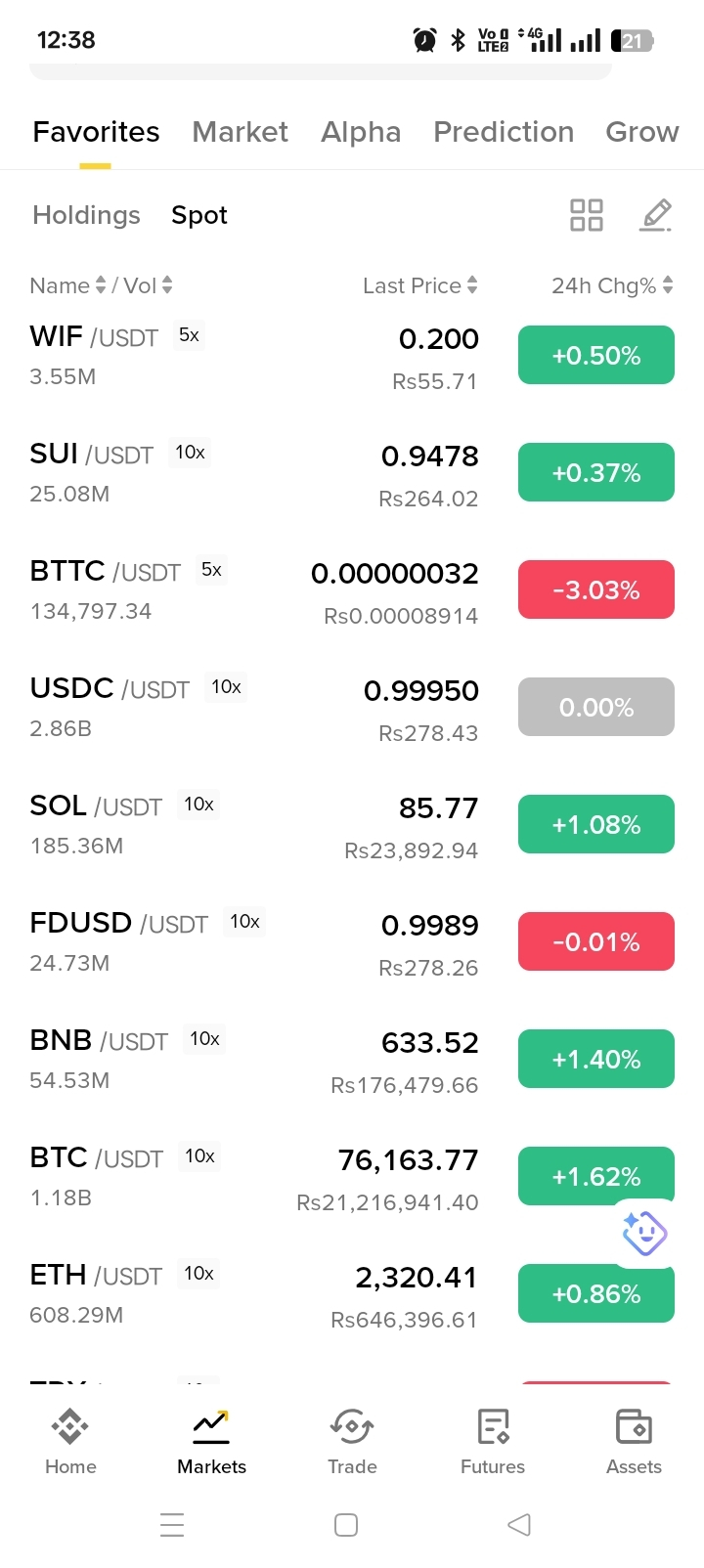Open the AI assistant floating icon

click(644, 1233)
